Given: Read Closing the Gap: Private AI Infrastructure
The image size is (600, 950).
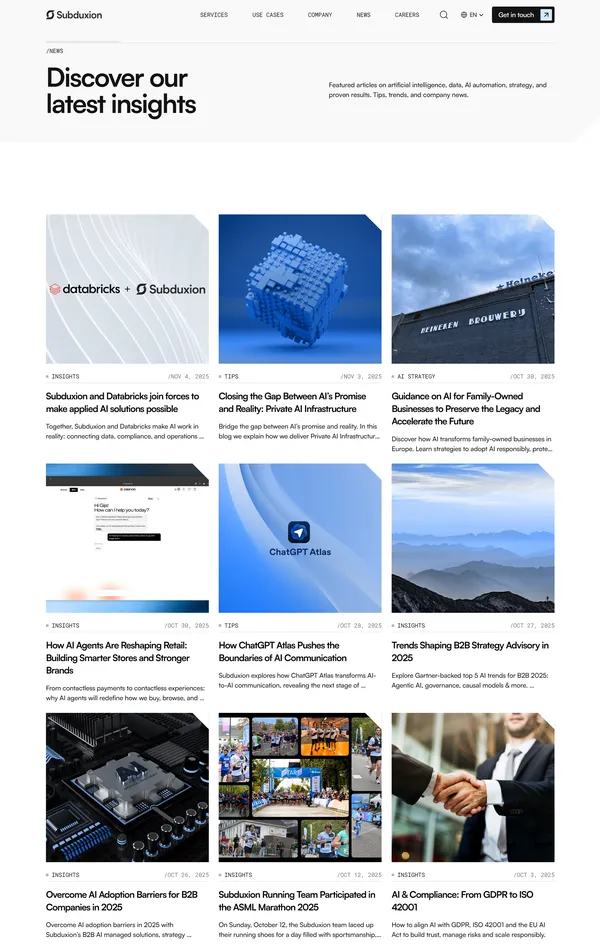Looking at the screenshot, I should tap(292, 402).
